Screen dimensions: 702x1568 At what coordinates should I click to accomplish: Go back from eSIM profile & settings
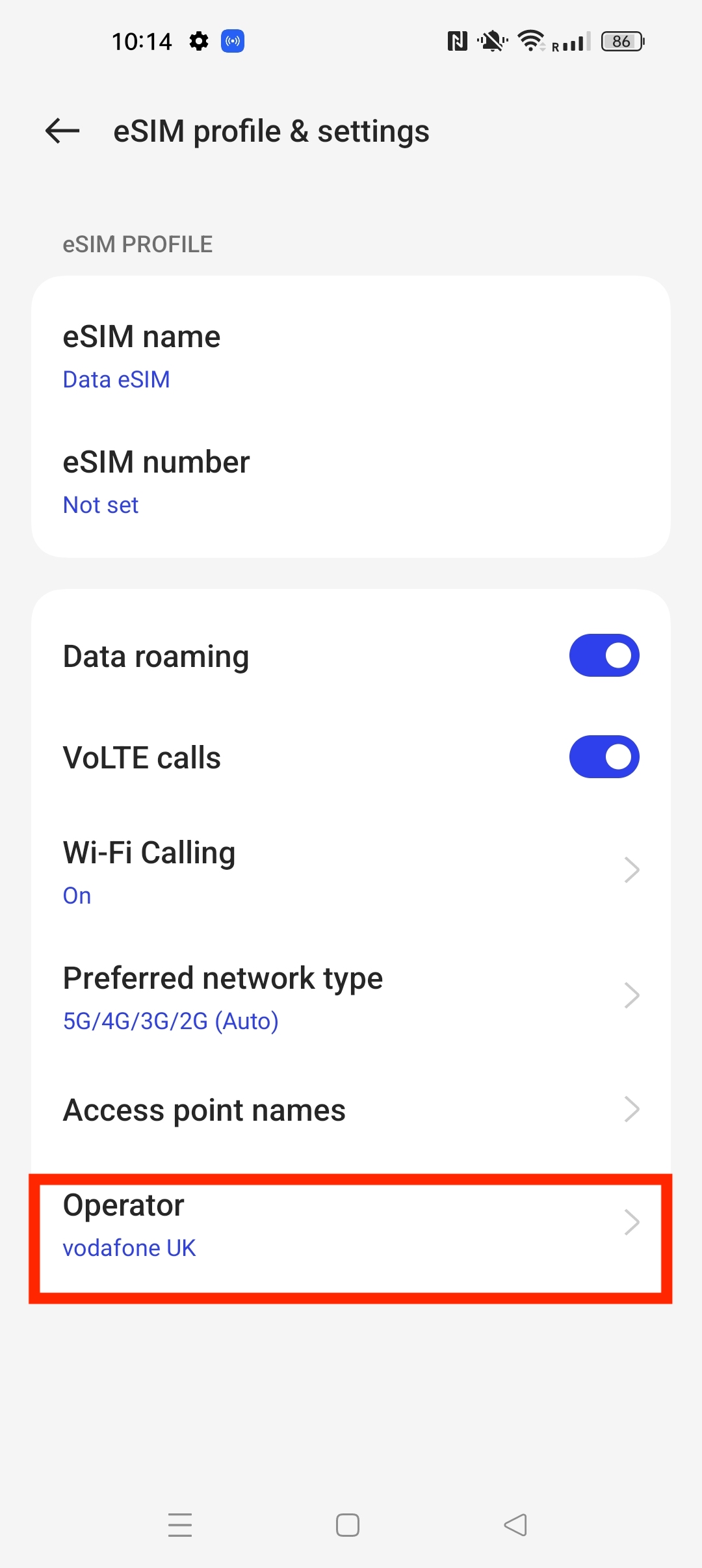tap(62, 131)
